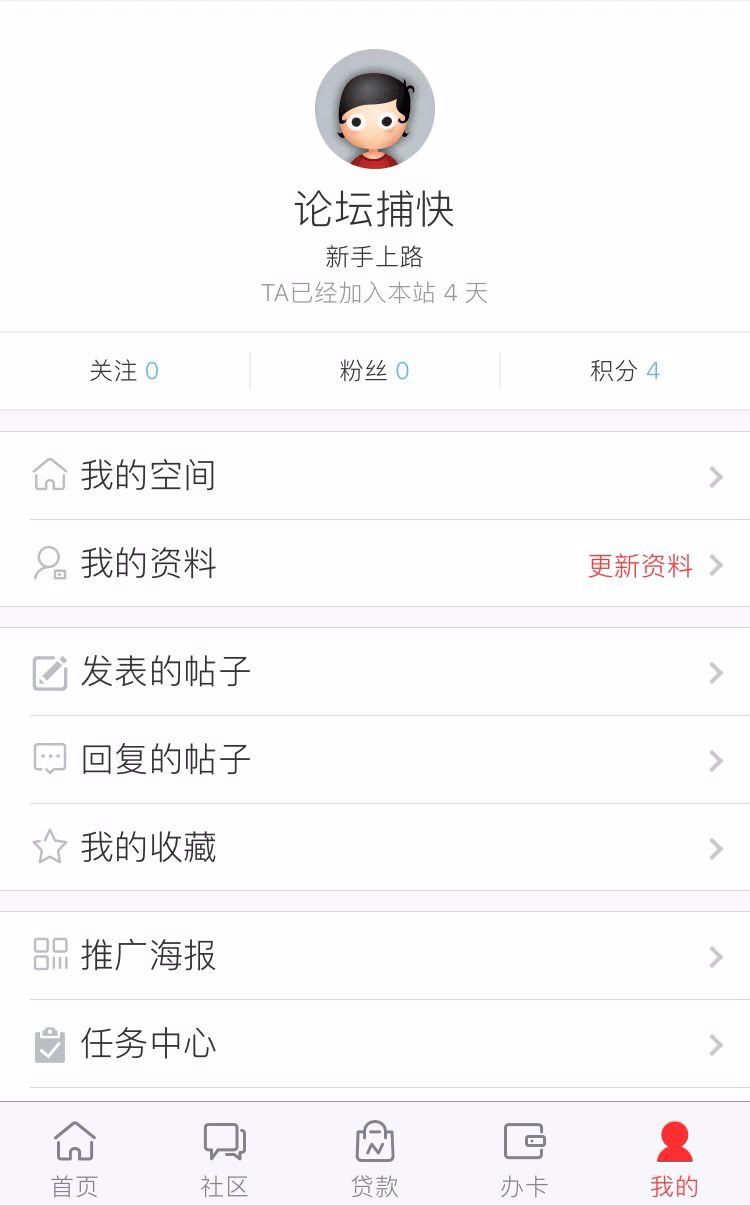
Task: Switch to the 社区 community tab
Action: tap(225, 1159)
